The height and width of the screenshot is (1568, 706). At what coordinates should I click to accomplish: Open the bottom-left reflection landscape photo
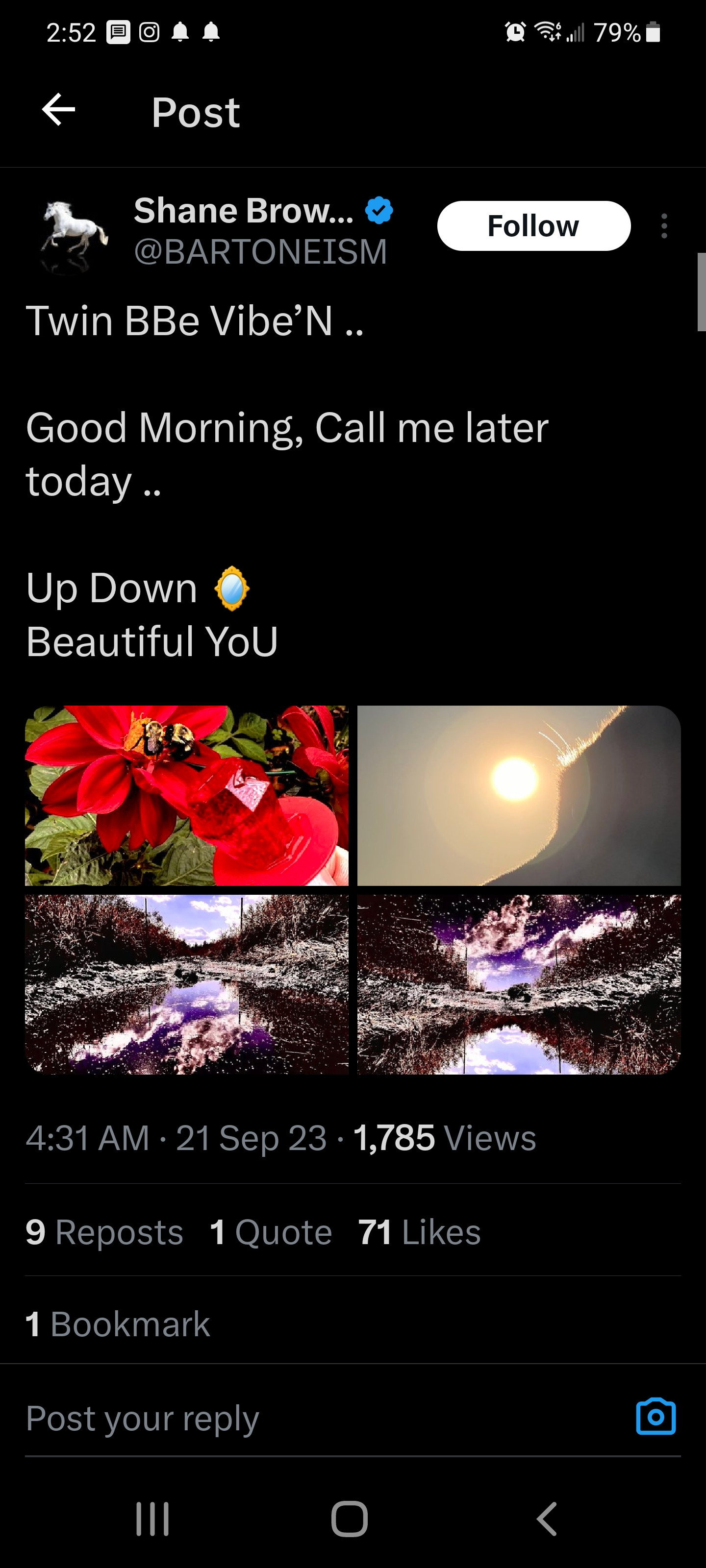click(x=186, y=983)
